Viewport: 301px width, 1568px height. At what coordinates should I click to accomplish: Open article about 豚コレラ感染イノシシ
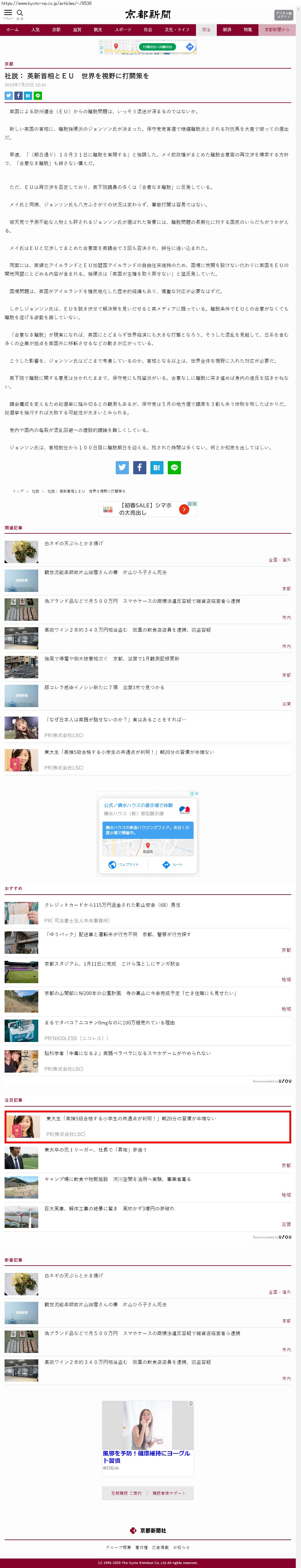pyautogui.click(x=104, y=687)
